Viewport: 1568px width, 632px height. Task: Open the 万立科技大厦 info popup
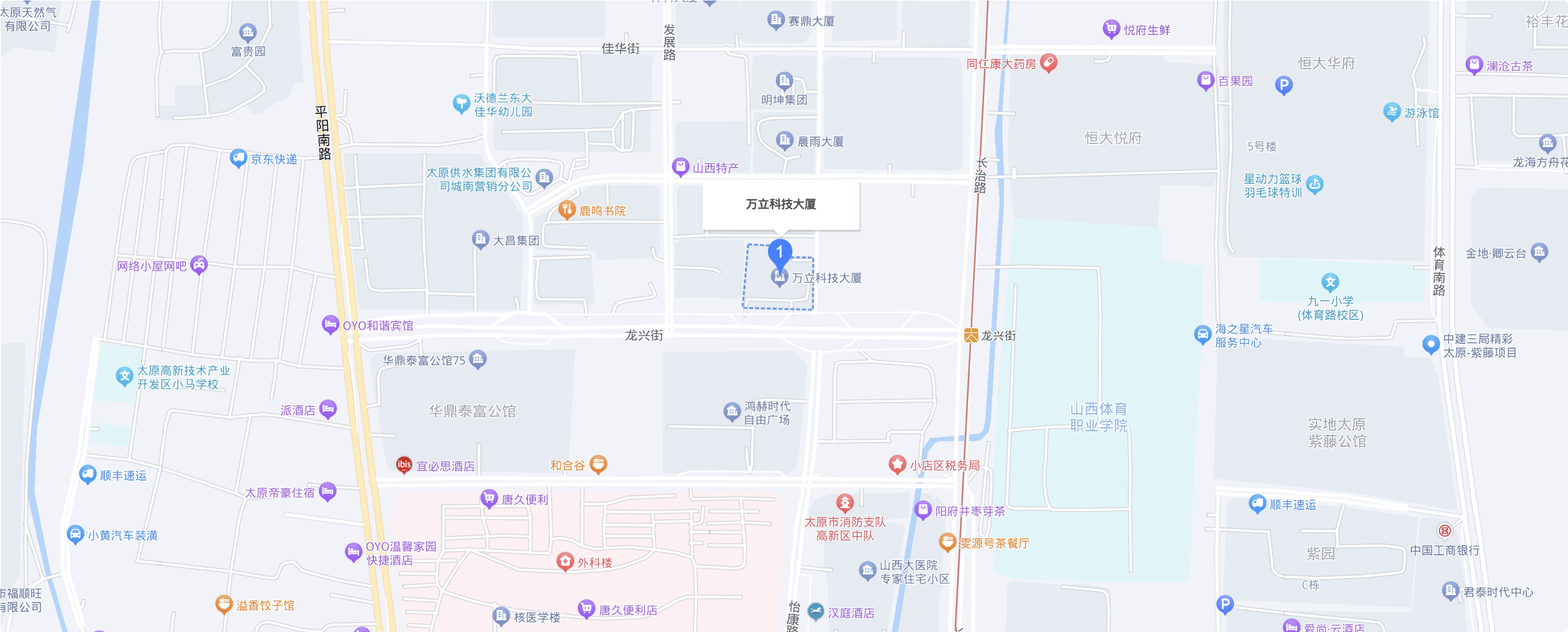781,204
